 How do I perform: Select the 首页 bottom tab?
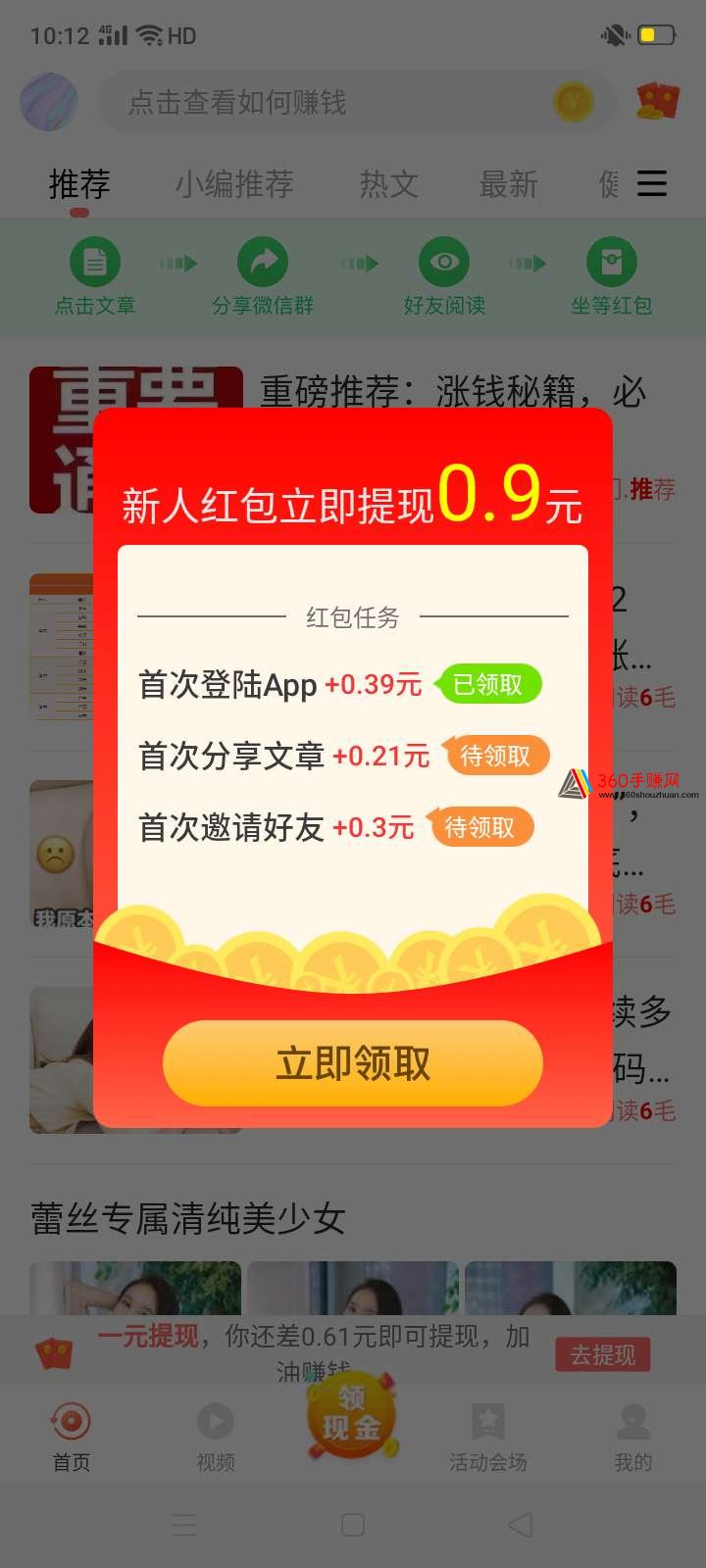click(71, 1437)
